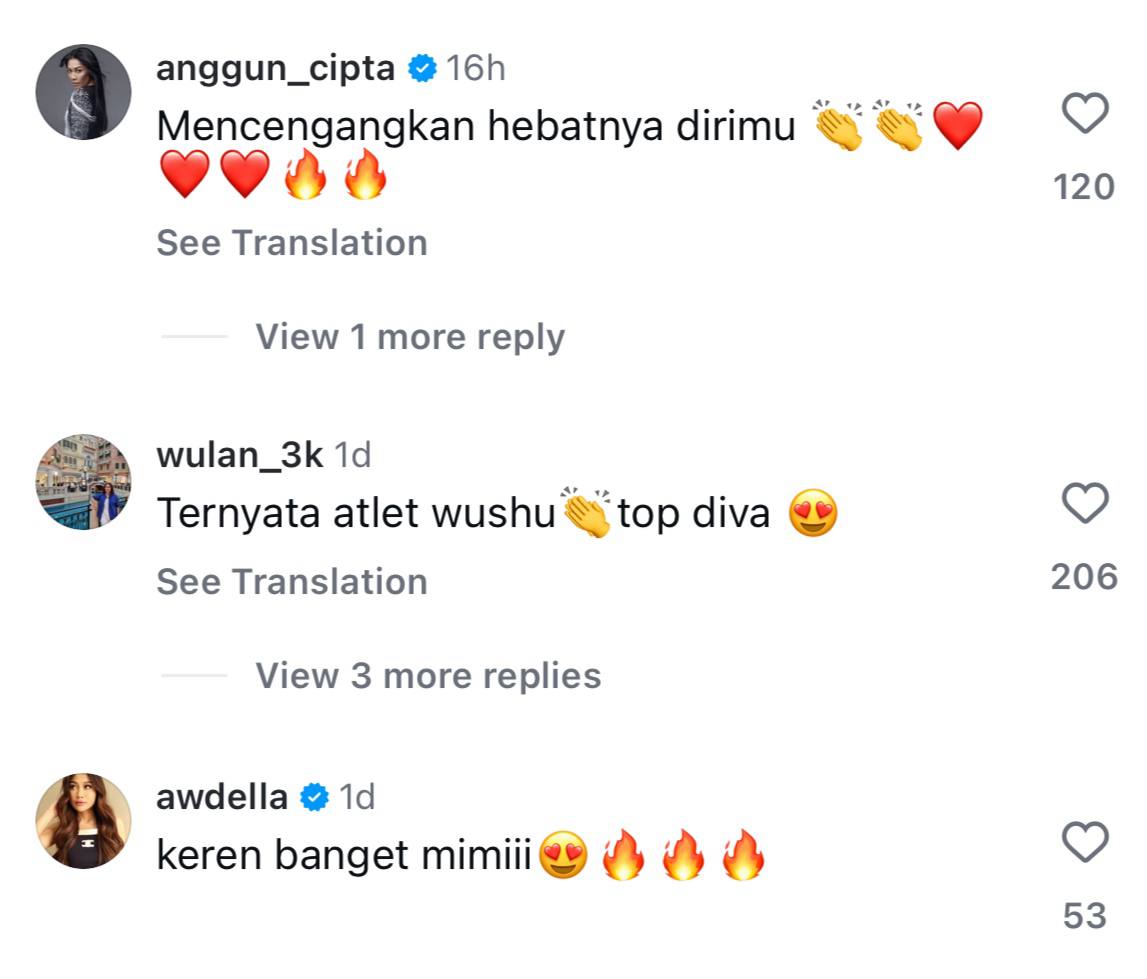Like anggun_cipta's comment
Image resolution: width=1147 pixels, height=979 pixels.
point(1085,114)
